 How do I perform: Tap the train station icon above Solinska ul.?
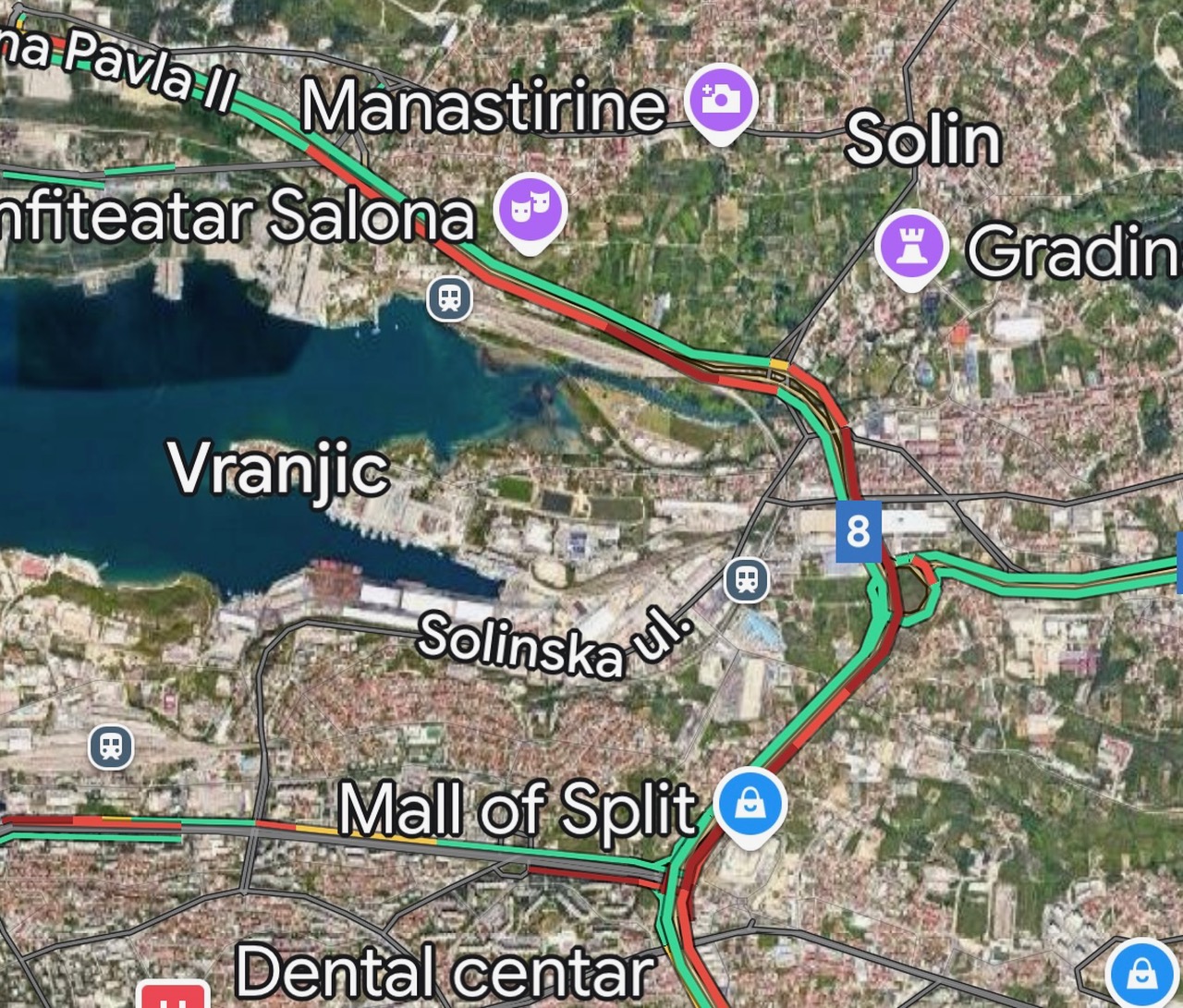(747, 580)
